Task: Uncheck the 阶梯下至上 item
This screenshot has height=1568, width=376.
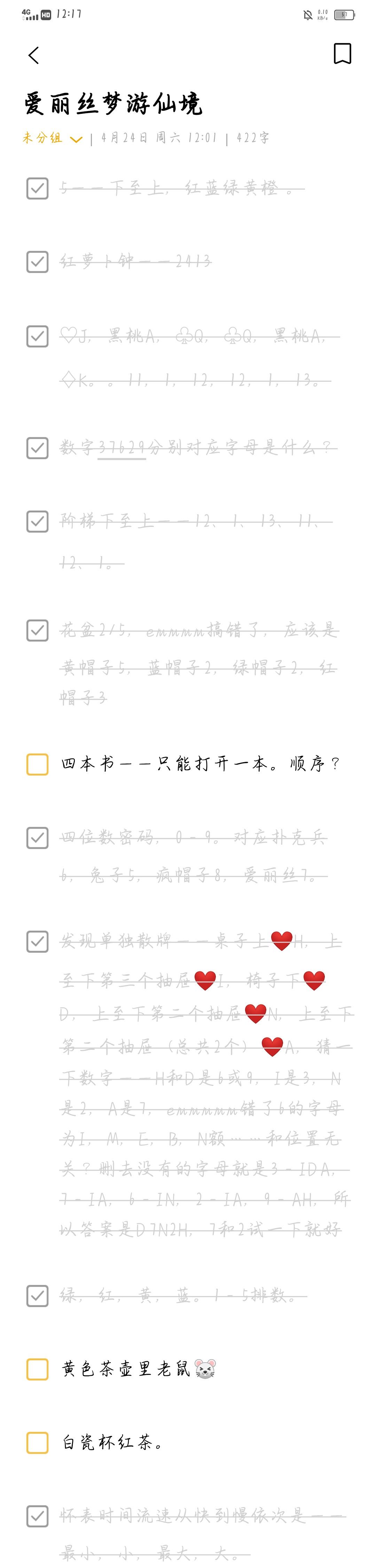Action: [38, 522]
